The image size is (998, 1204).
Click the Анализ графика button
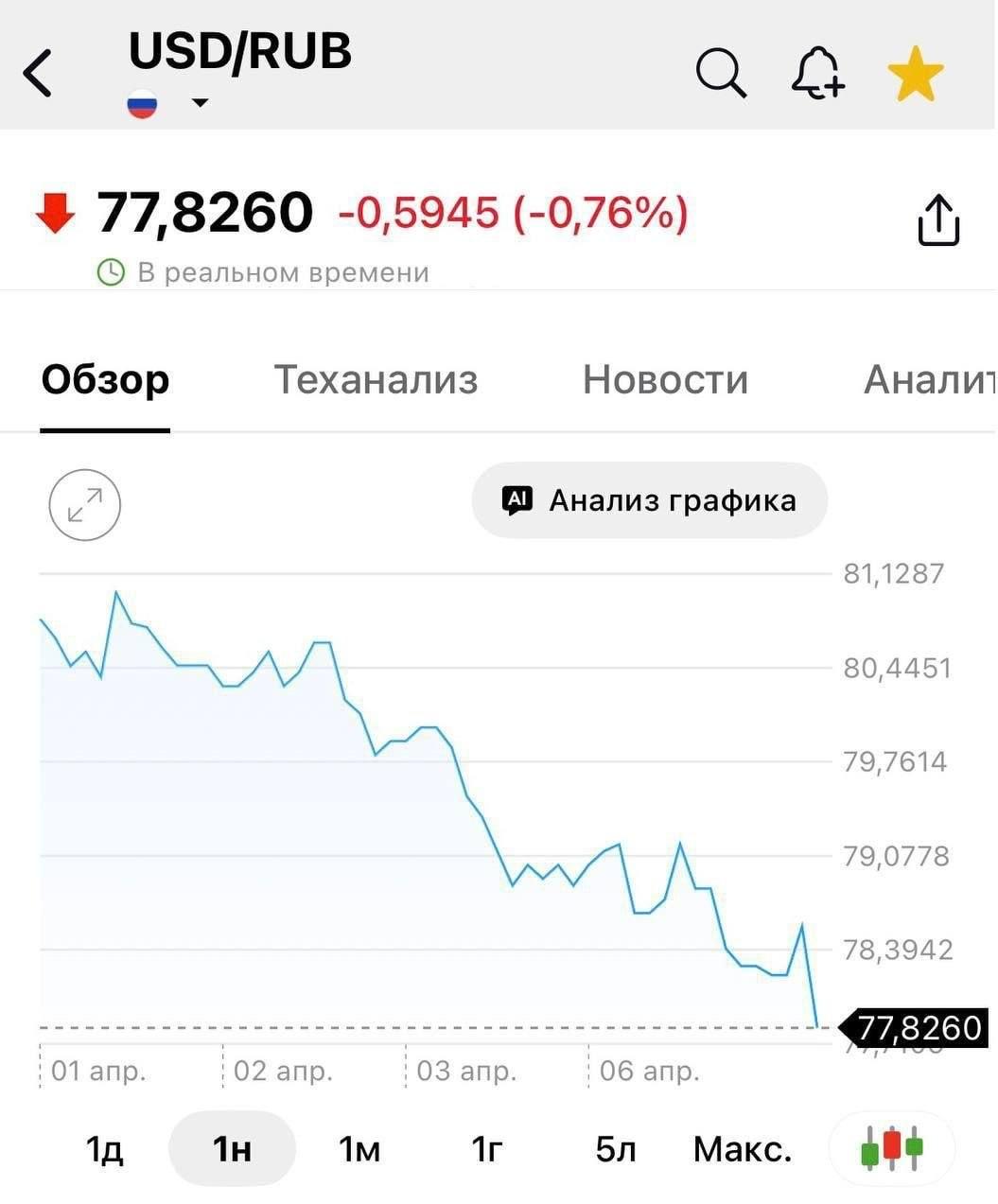pos(649,500)
